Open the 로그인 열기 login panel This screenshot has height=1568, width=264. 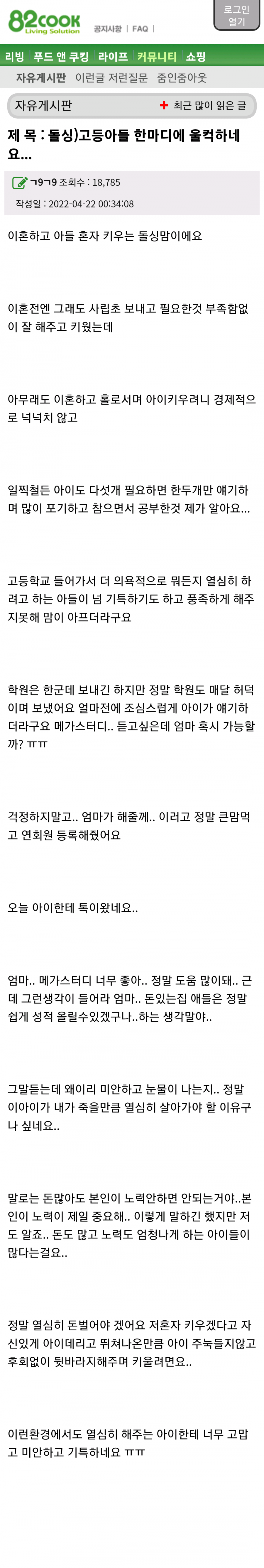tap(236, 15)
